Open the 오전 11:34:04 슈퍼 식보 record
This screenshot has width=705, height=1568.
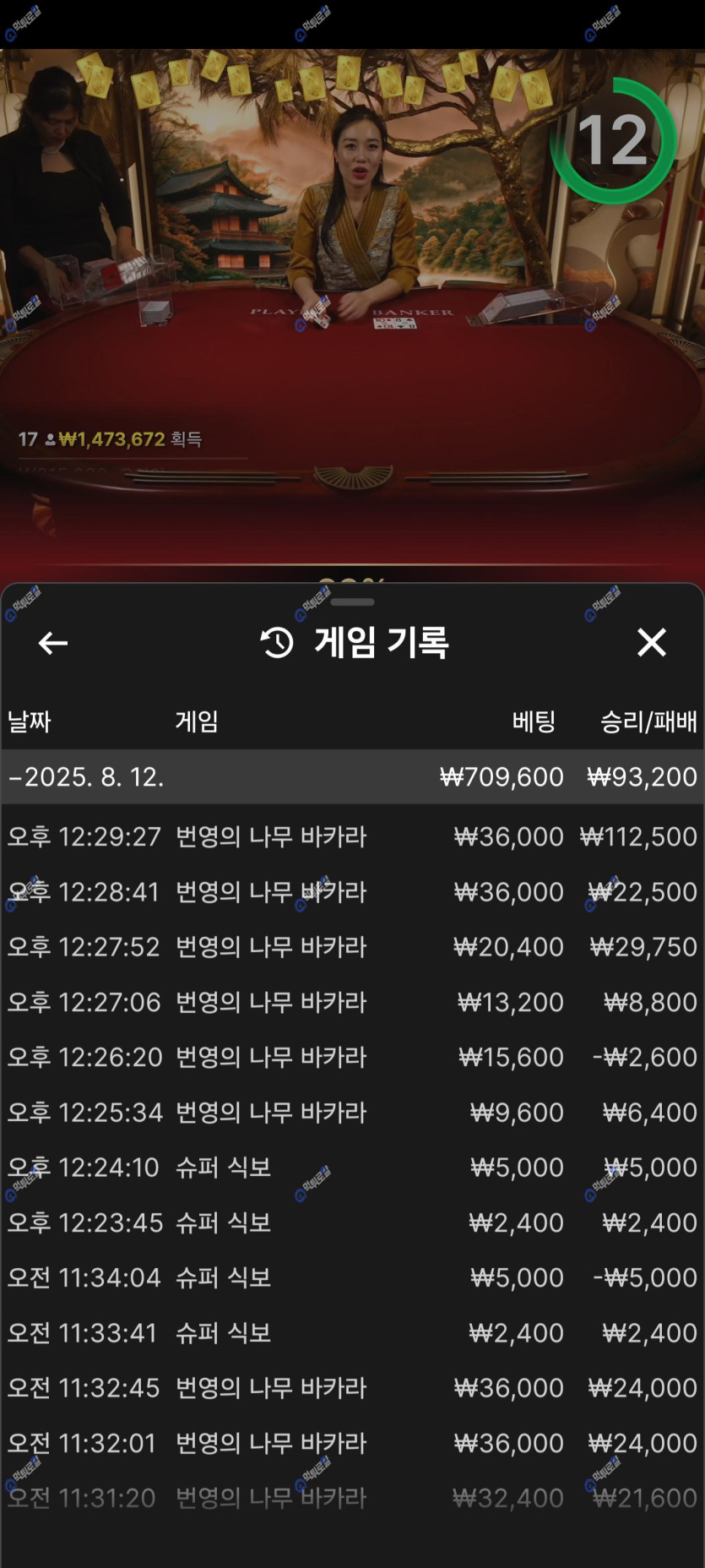point(352,1277)
